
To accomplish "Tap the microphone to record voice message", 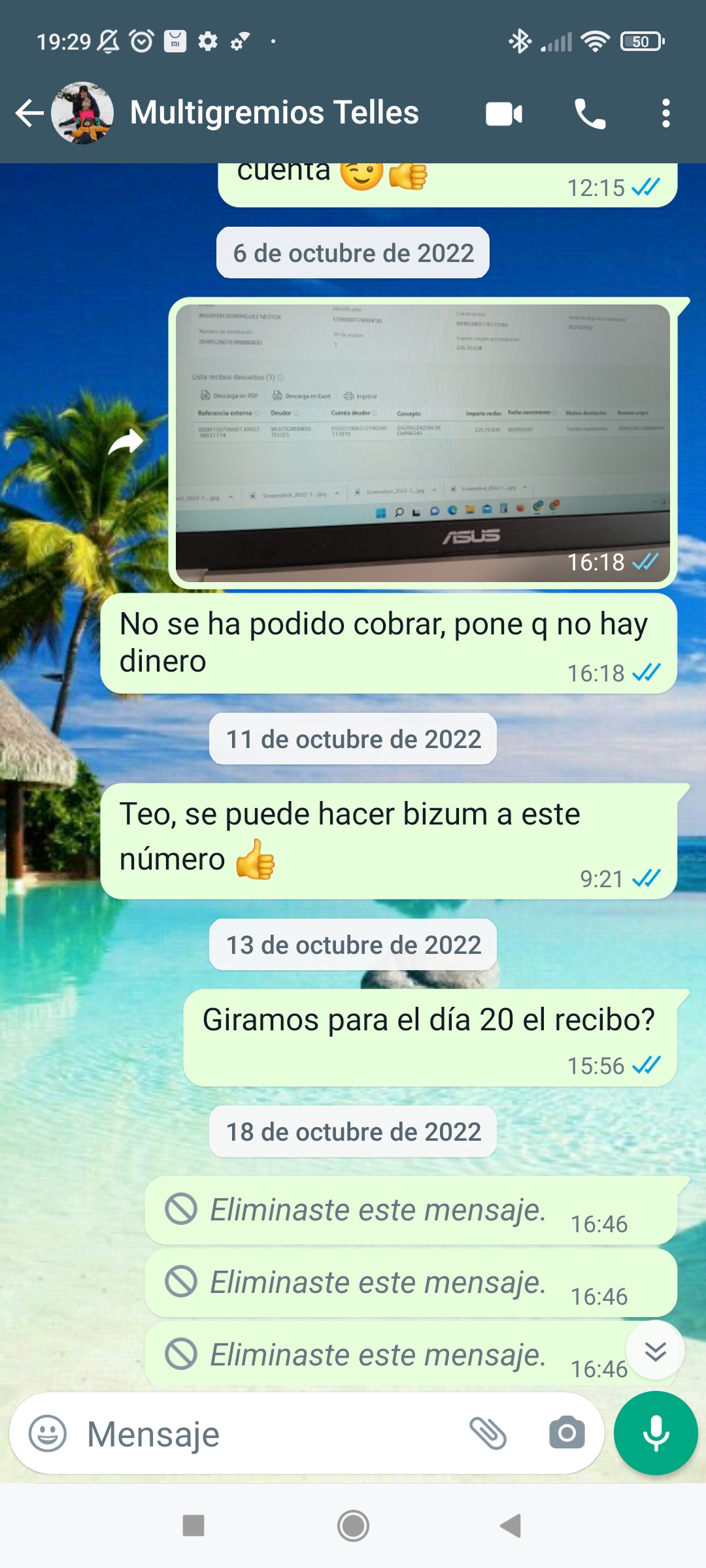I will 656,1433.
